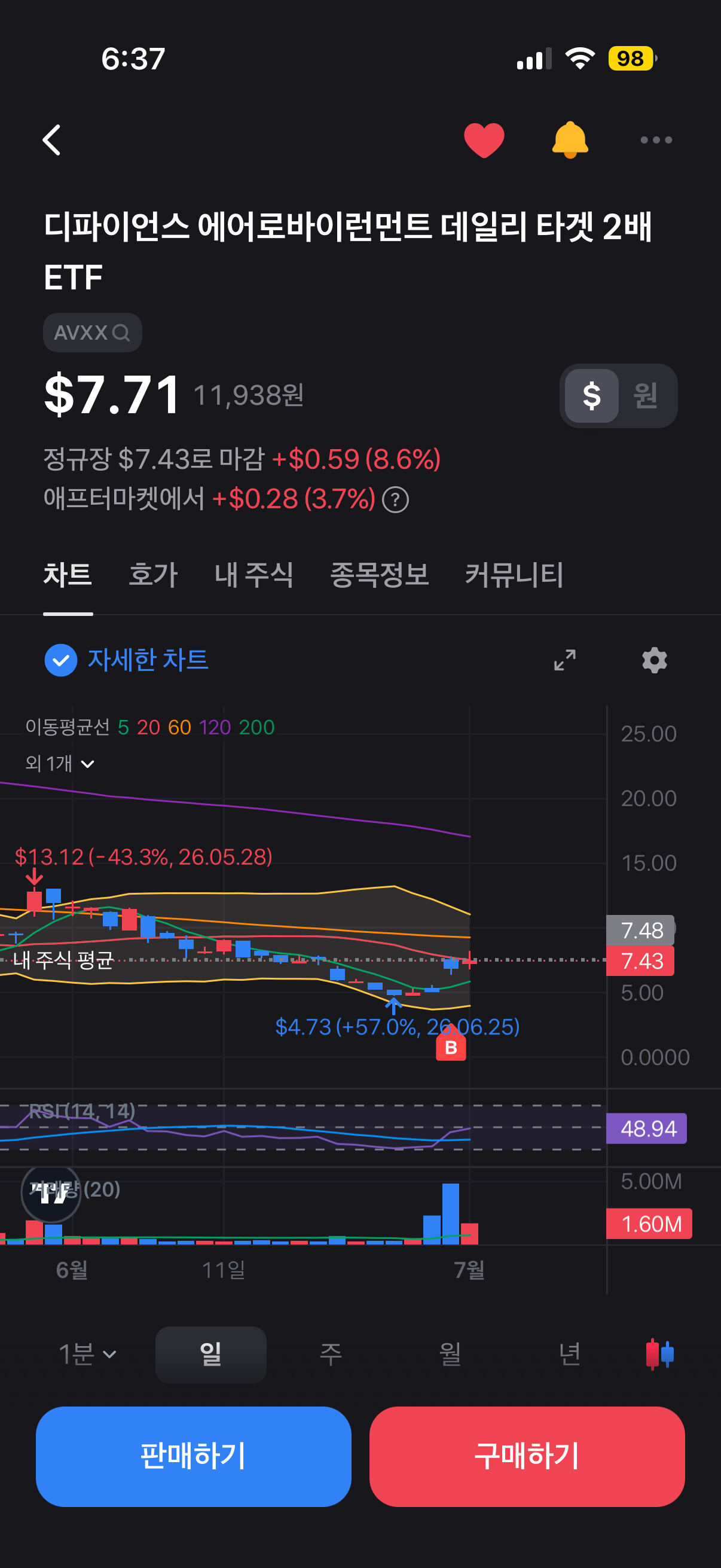
Task: Switch price display to 원 currency
Action: click(x=646, y=396)
